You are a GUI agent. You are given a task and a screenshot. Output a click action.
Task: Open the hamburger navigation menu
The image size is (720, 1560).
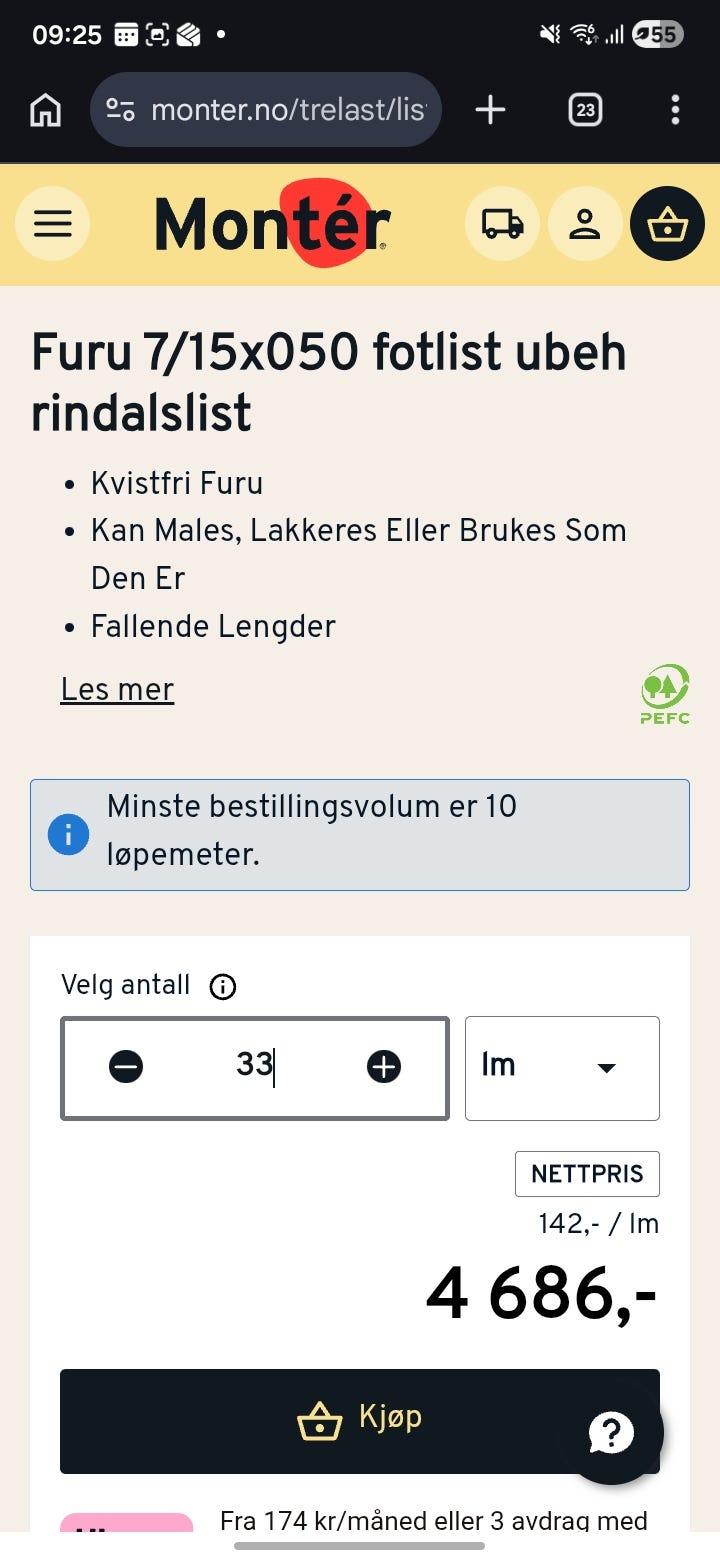52,223
